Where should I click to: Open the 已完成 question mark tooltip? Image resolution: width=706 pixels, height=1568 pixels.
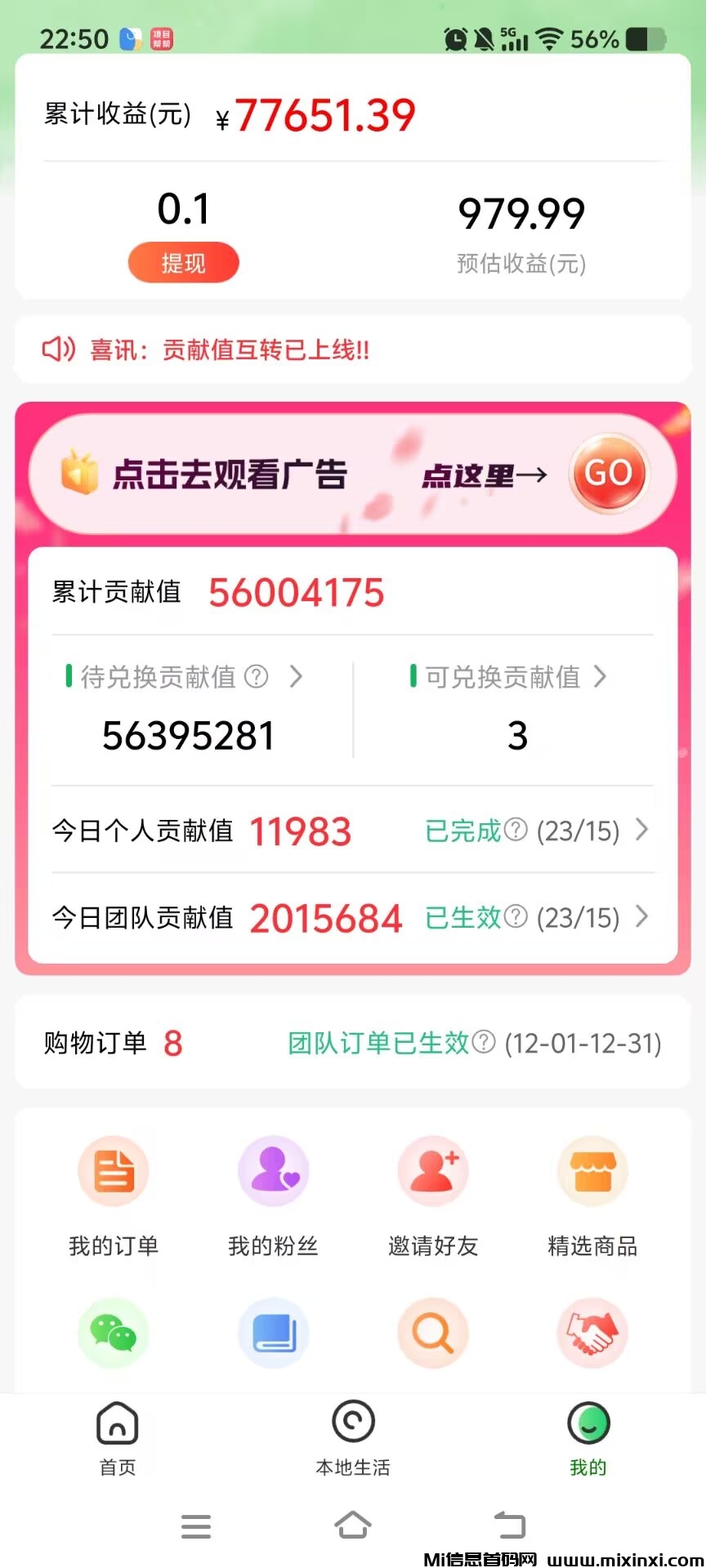[x=516, y=831]
